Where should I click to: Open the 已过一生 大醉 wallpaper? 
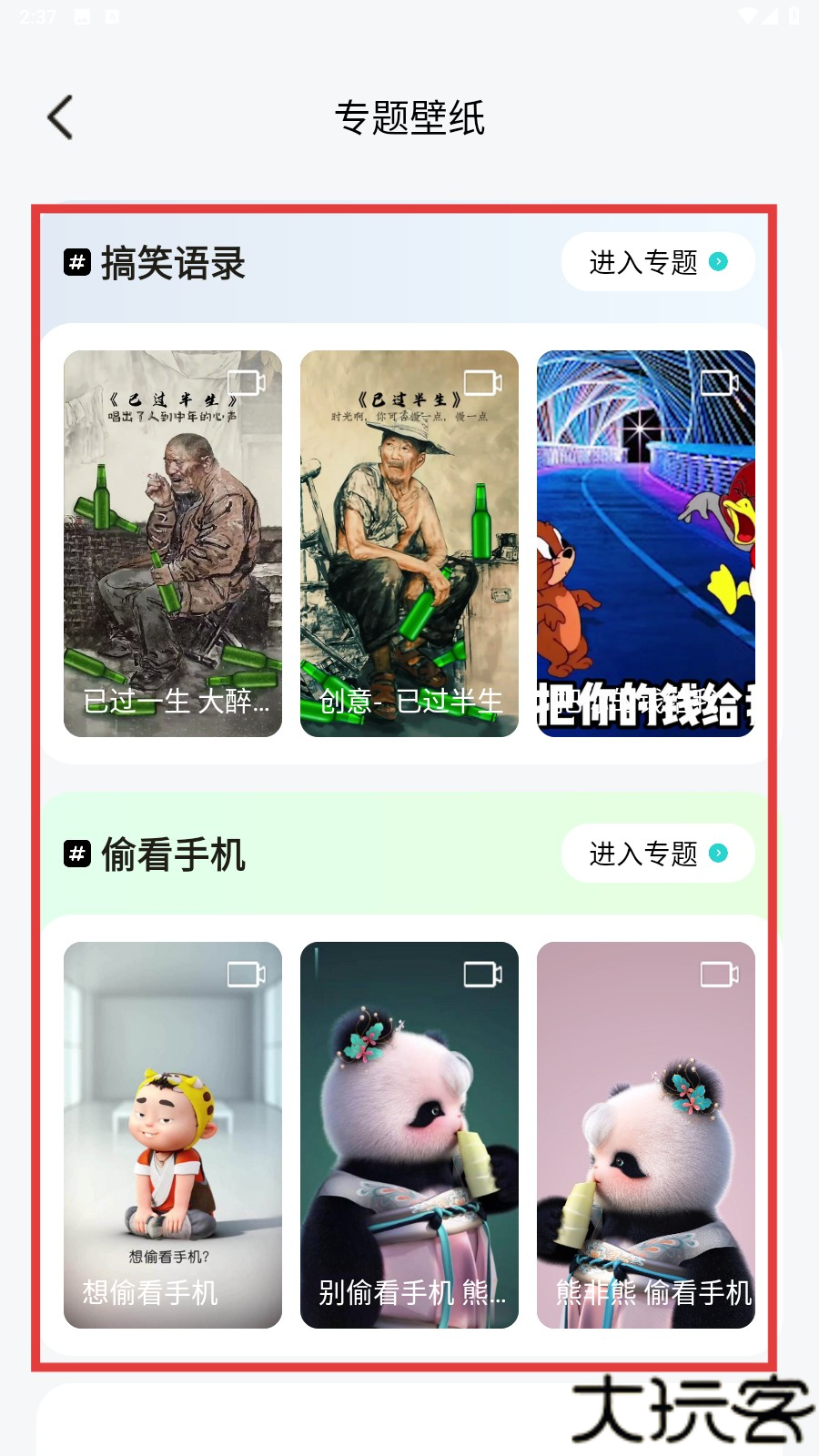[x=173, y=543]
